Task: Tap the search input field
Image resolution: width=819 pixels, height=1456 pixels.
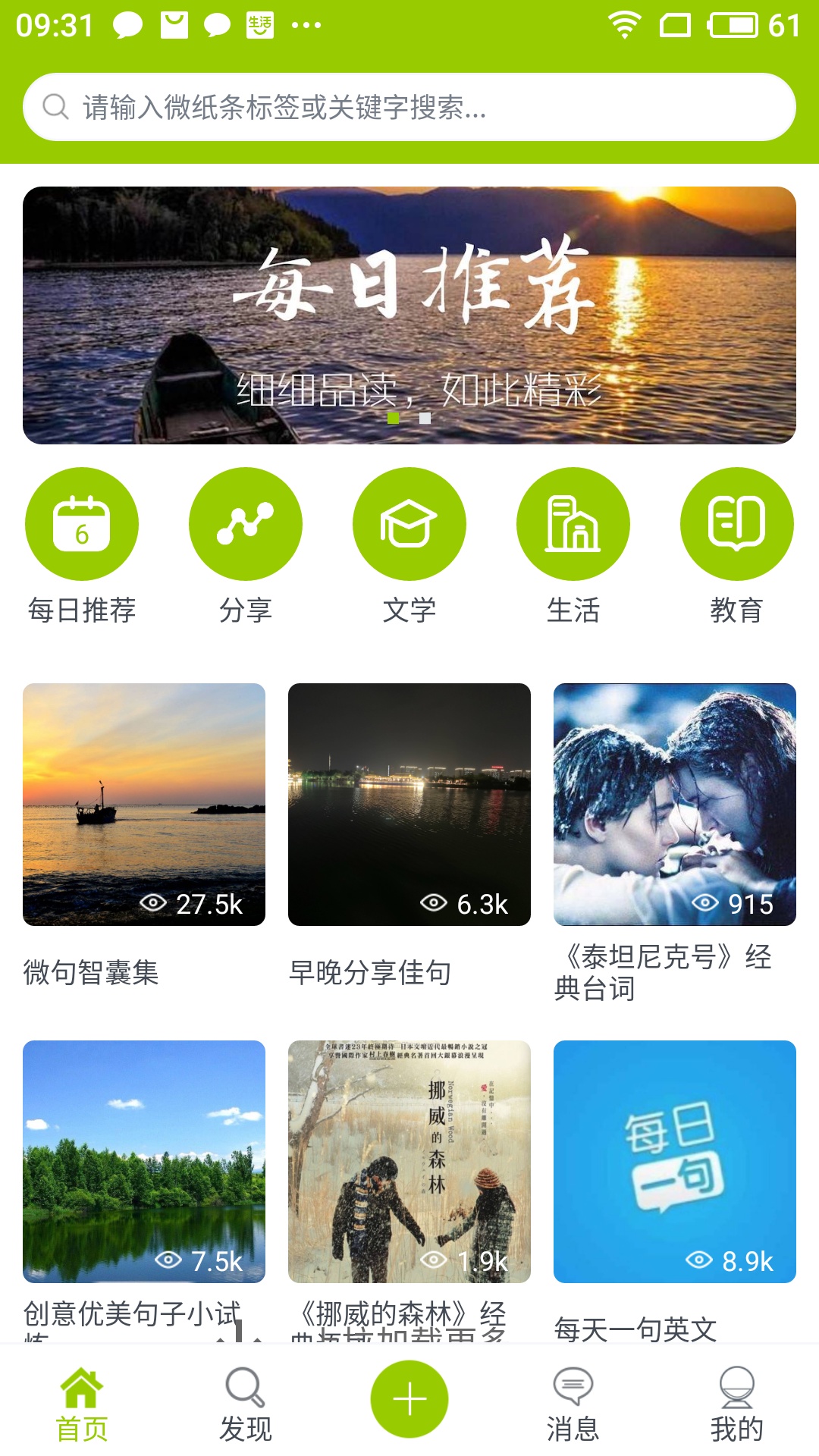Action: coord(409,108)
